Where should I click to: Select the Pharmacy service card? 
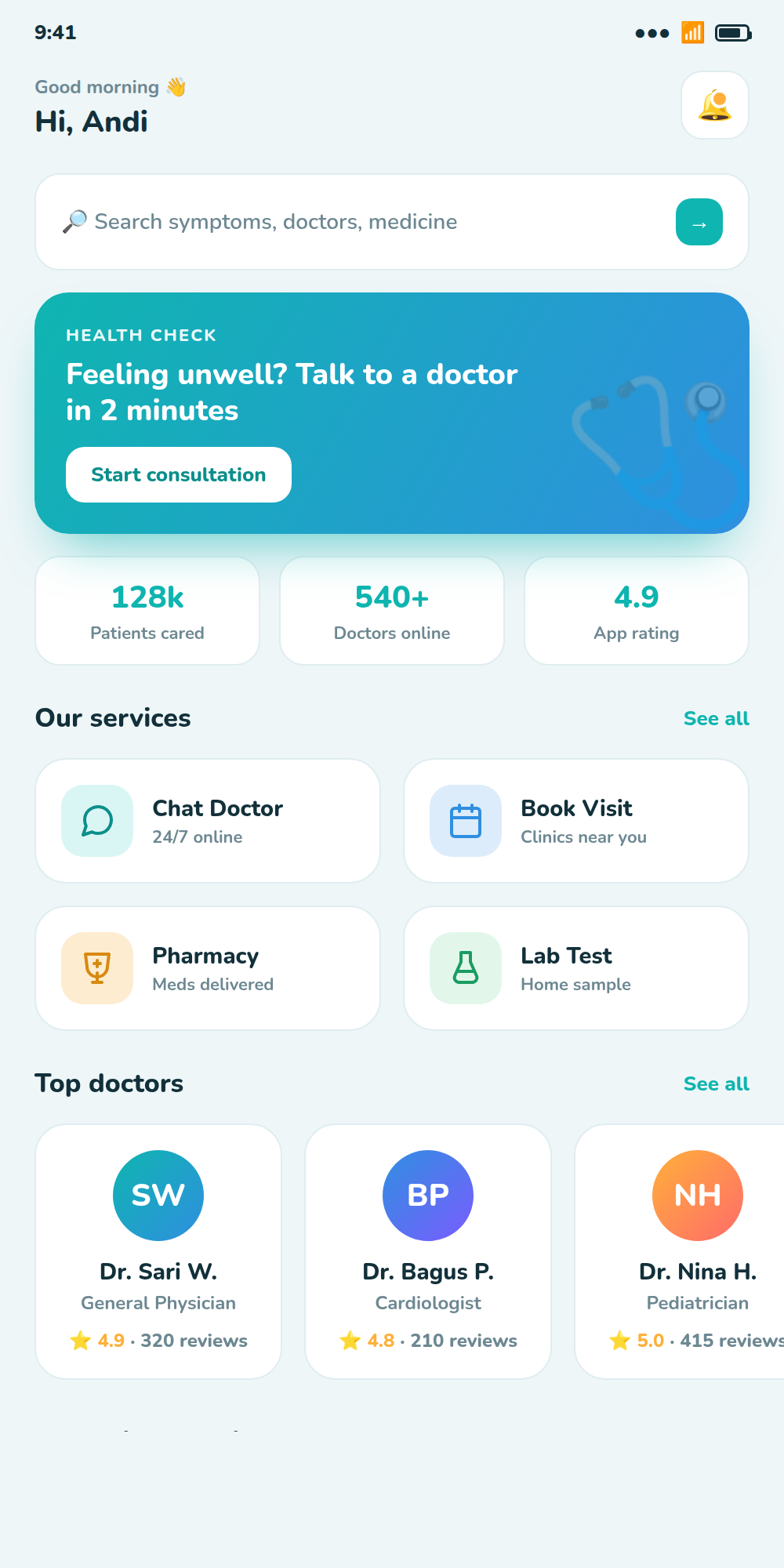[208, 968]
